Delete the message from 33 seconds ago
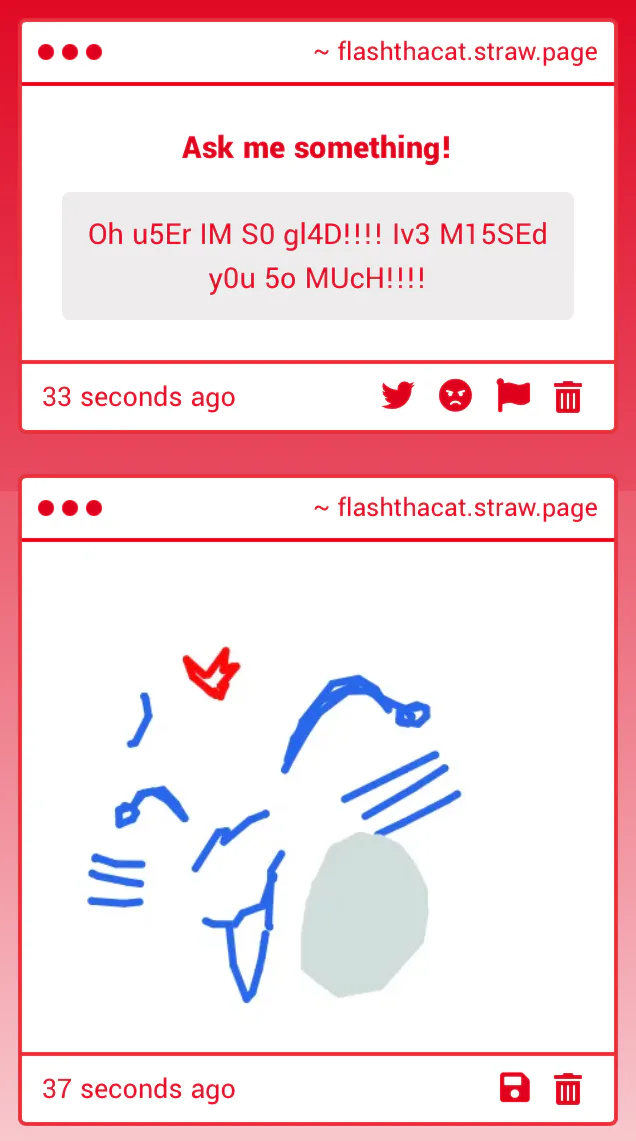The width and height of the screenshot is (636, 1141). (568, 397)
